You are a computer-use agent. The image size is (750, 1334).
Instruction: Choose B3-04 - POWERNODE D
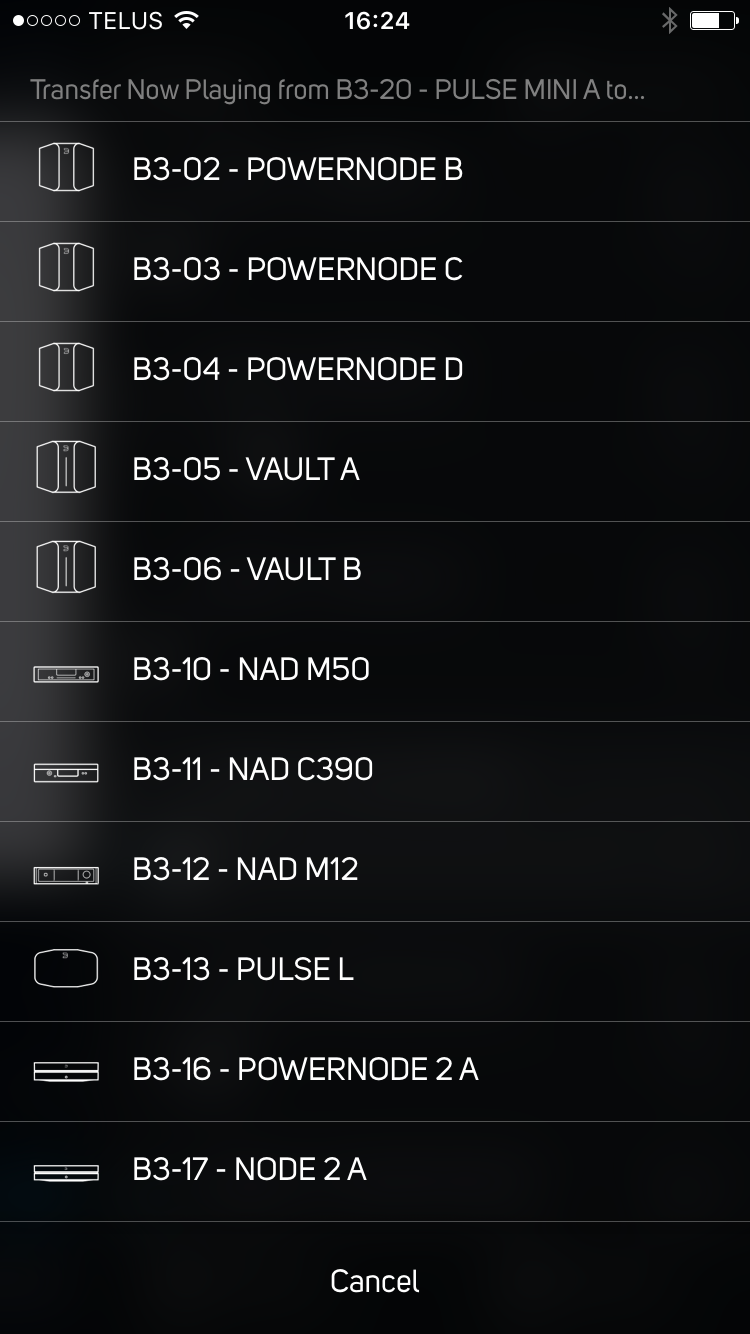[297, 370]
